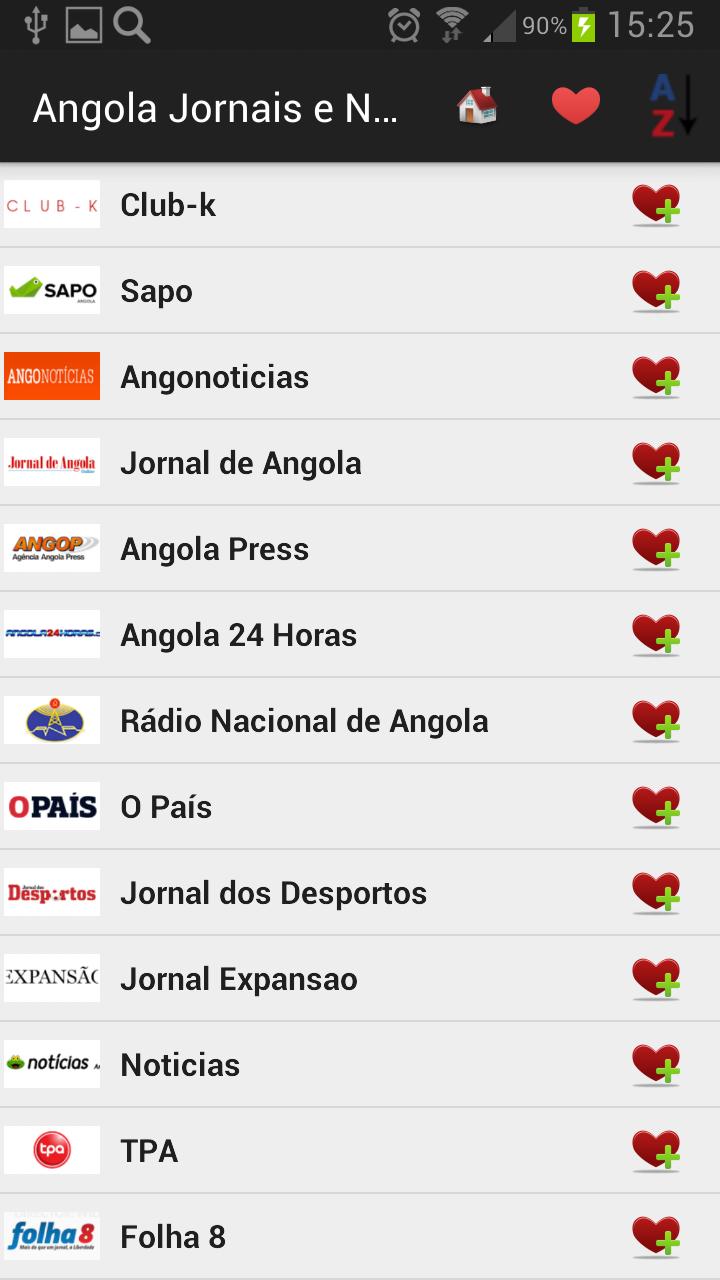Open the favorites heart icon in toolbar

click(575, 105)
